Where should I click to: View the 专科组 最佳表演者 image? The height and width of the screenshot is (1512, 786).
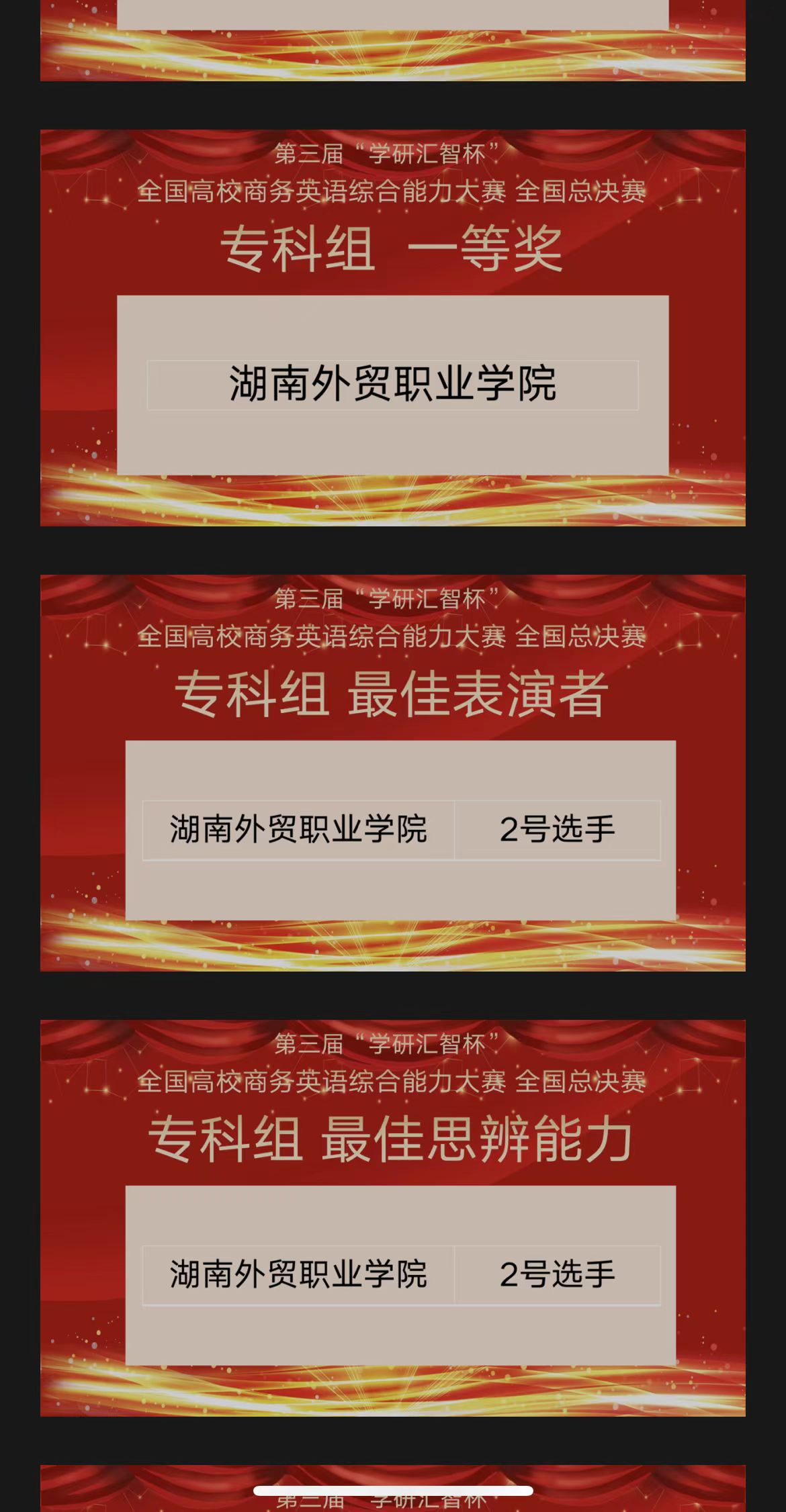[x=392, y=772]
